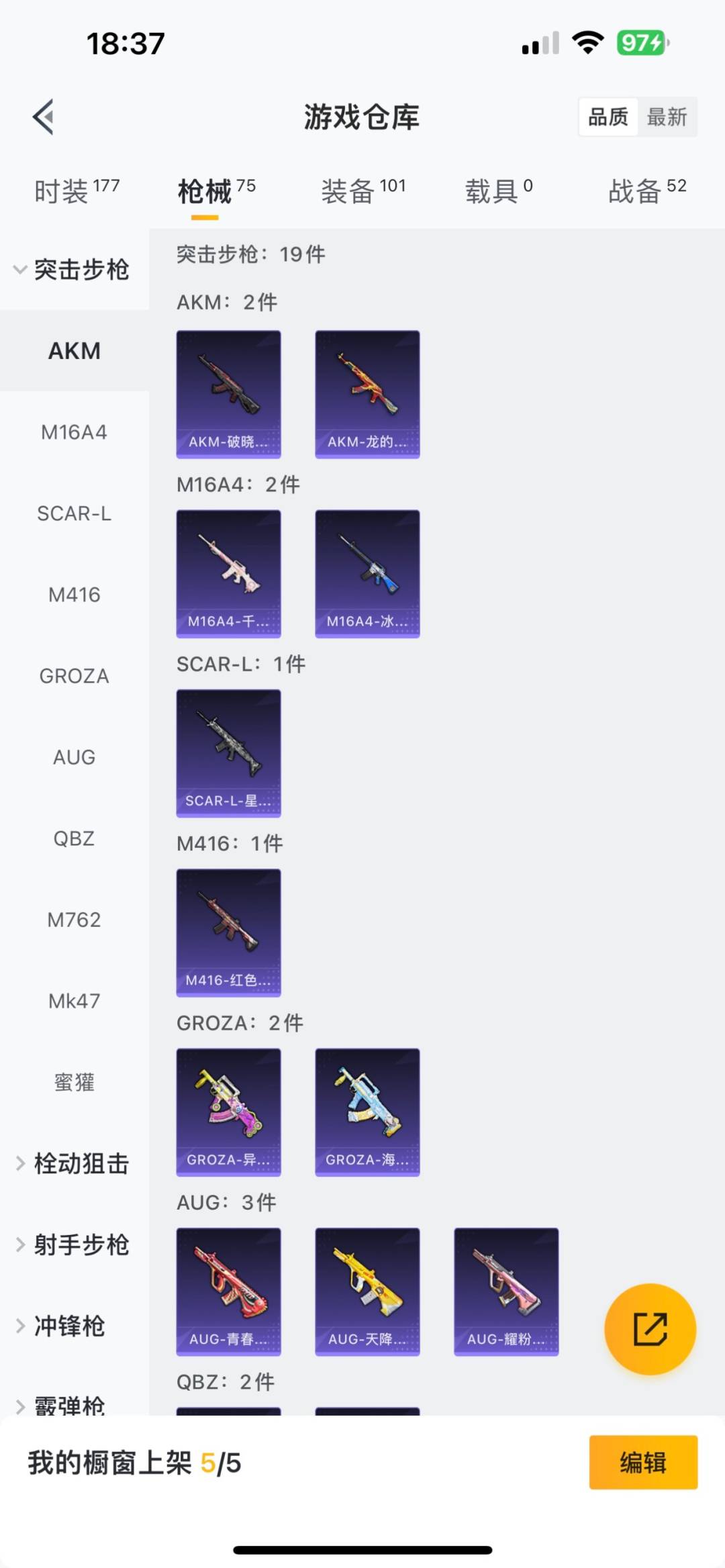This screenshot has height=1568, width=725.
Task: Open the AUG-天降 skin tile
Action: tap(367, 1291)
